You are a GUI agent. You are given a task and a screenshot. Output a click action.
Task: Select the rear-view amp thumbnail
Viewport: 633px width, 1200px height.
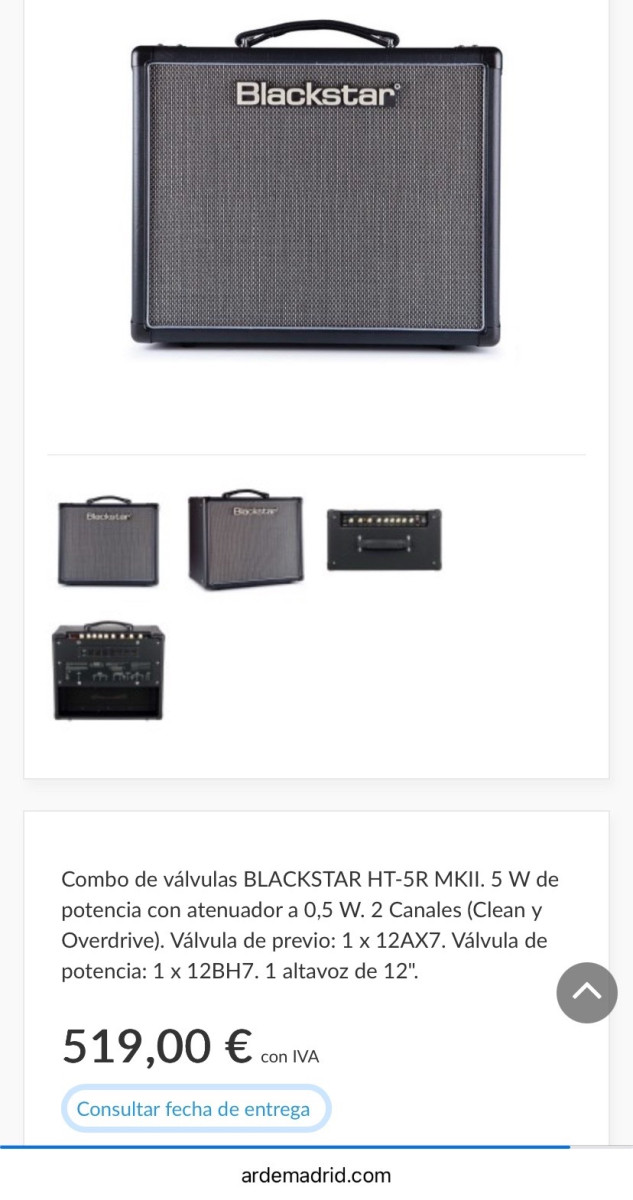pos(108,670)
